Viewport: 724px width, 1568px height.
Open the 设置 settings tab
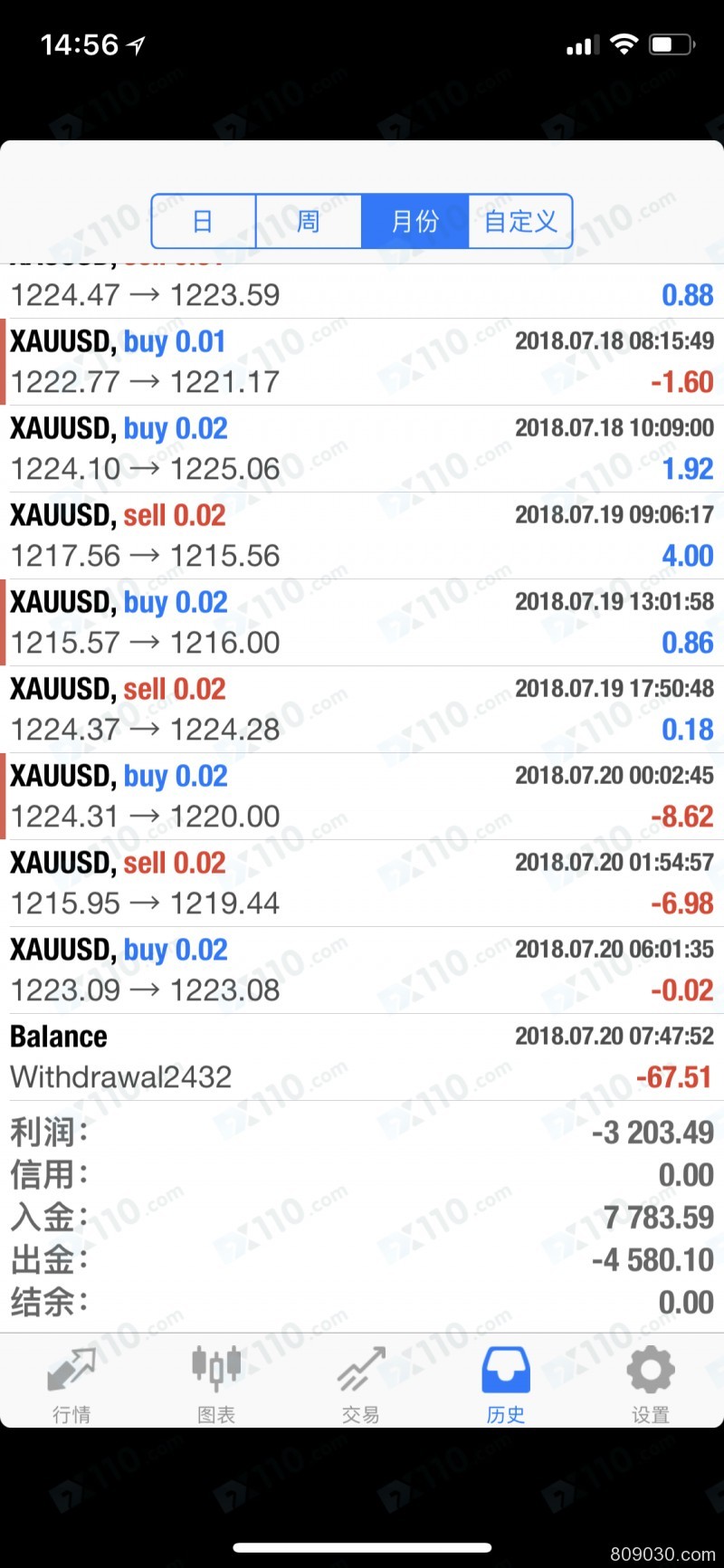point(650,1382)
